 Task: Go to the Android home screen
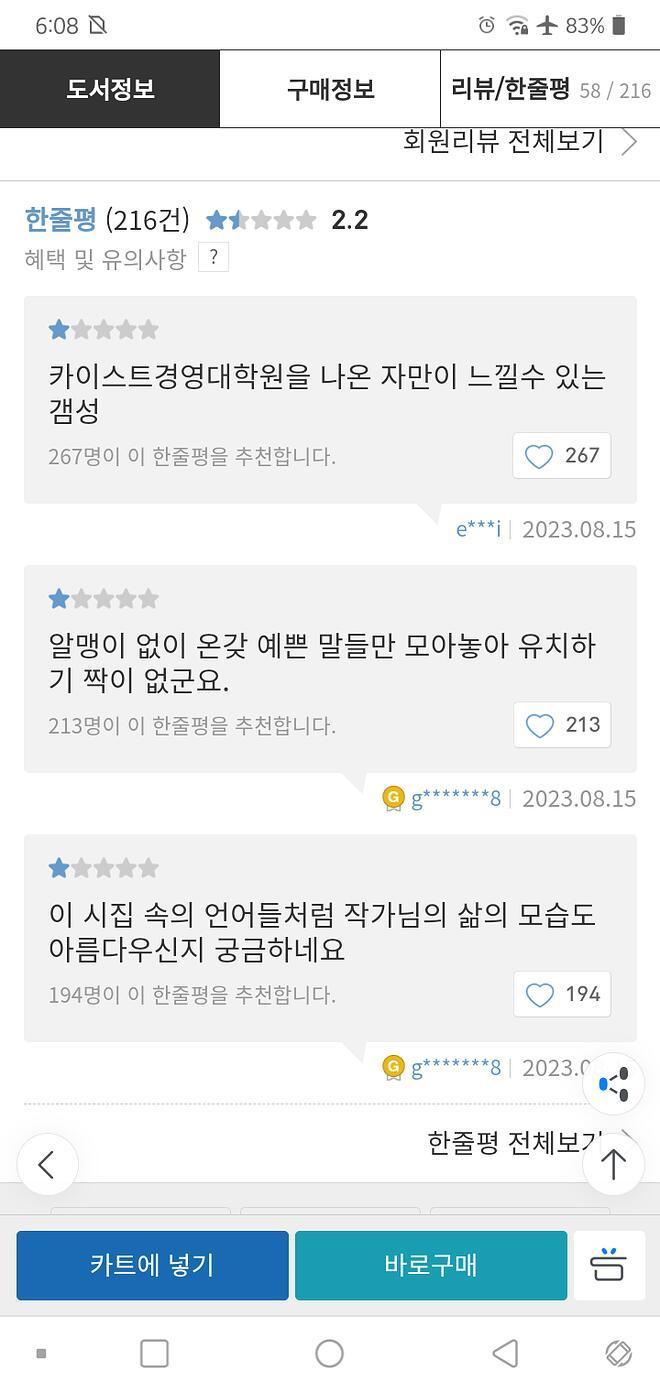pos(329,1353)
